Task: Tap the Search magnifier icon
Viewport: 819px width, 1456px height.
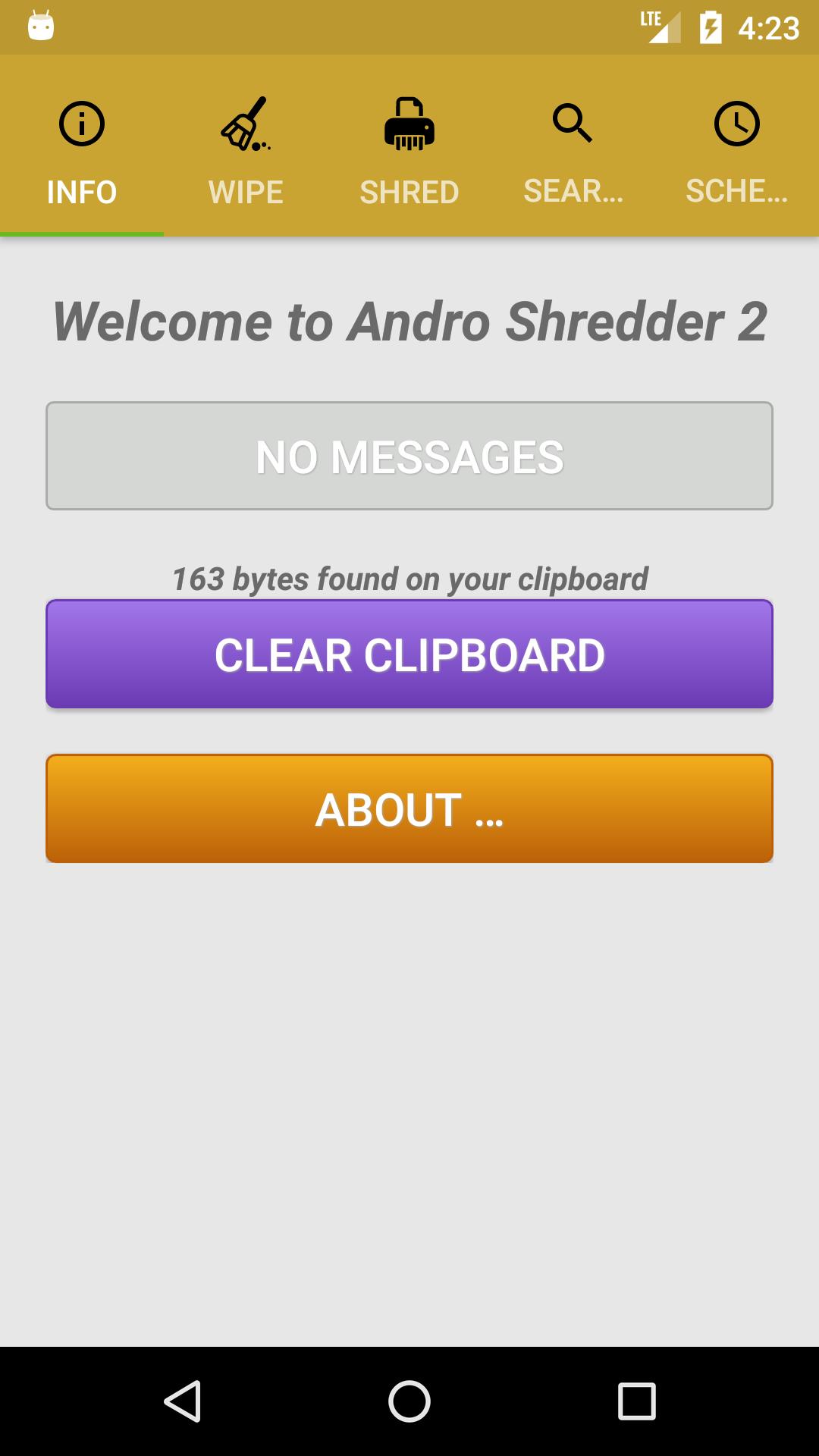Action: [x=573, y=124]
